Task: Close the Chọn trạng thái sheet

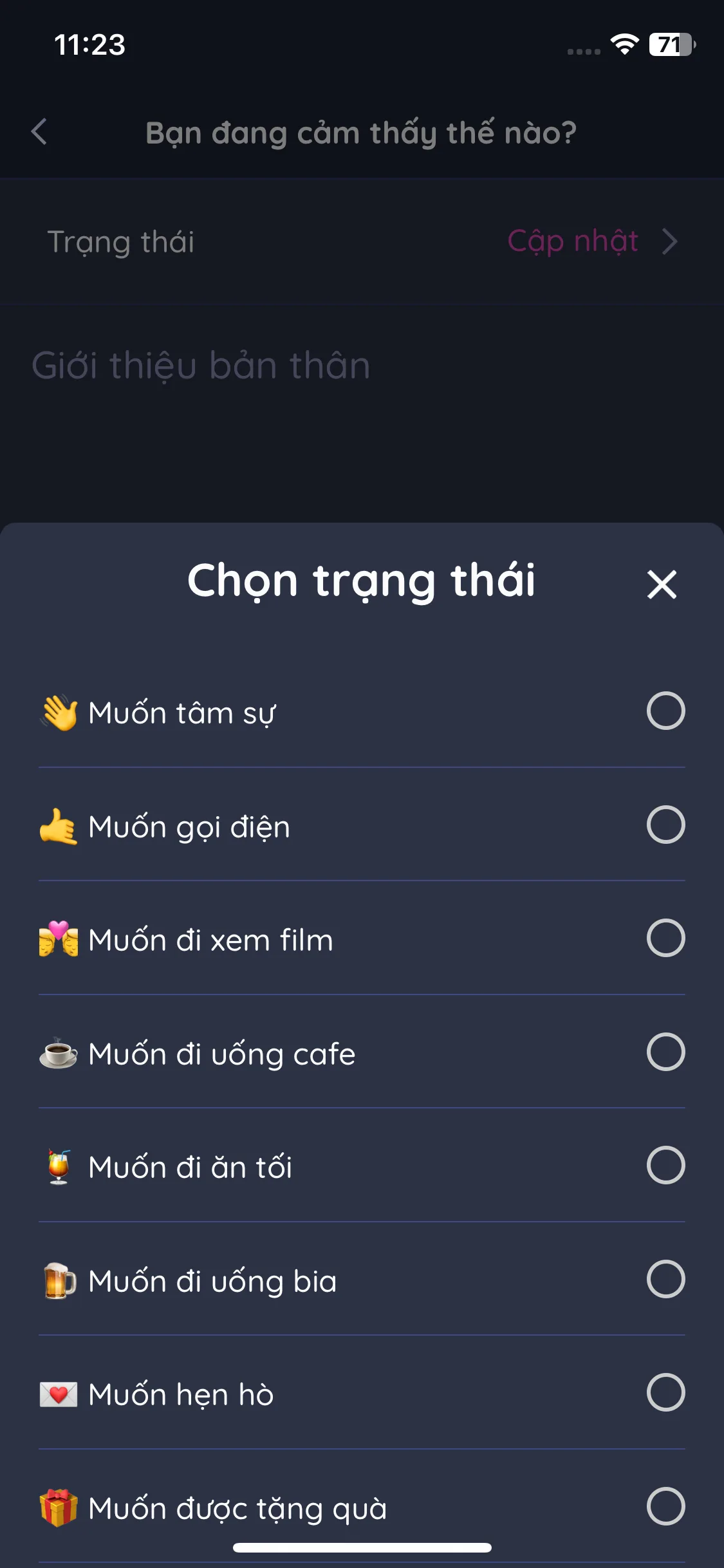Action: click(662, 584)
